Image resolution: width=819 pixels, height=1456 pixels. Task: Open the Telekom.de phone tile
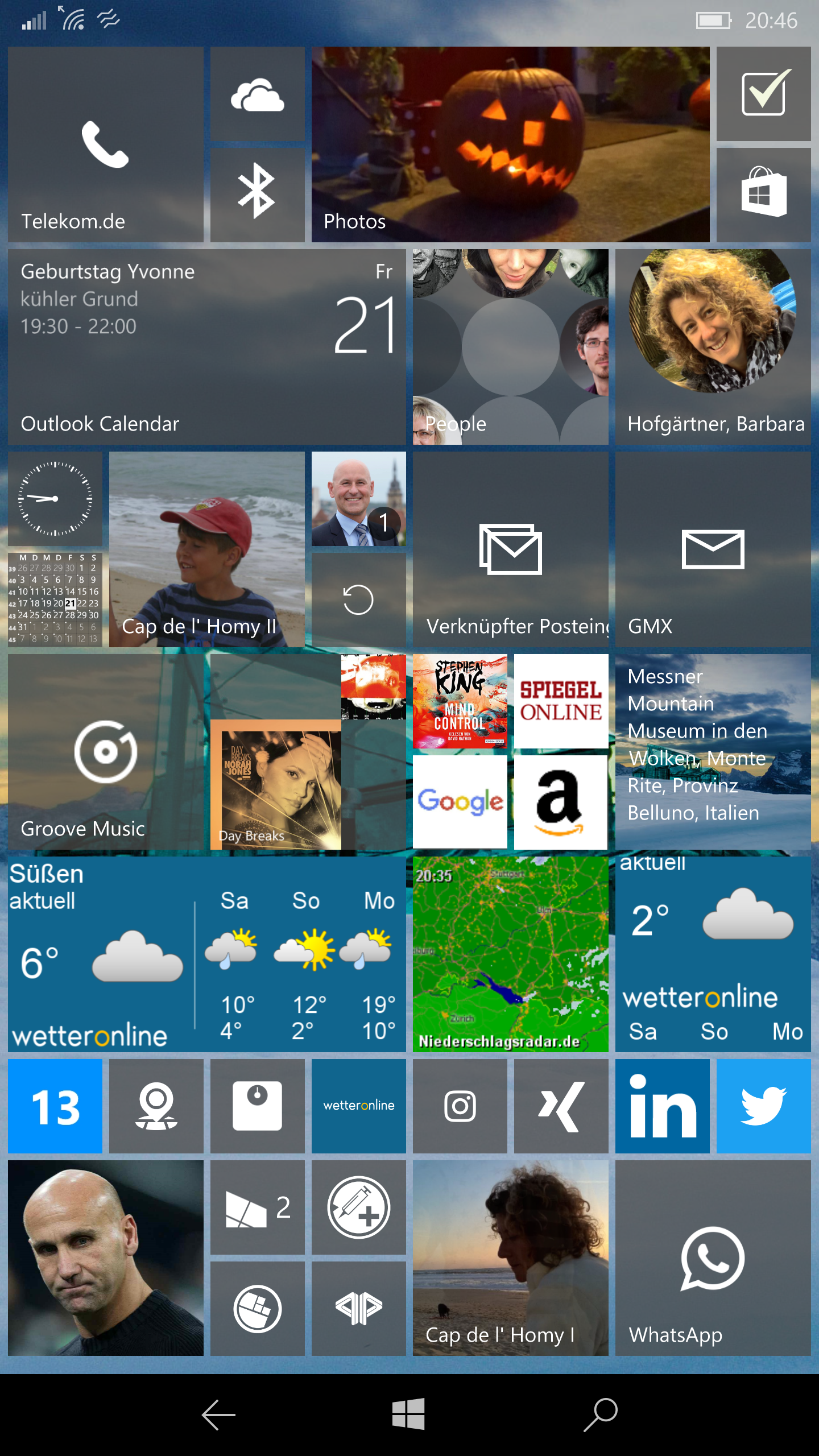coord(106,144)
